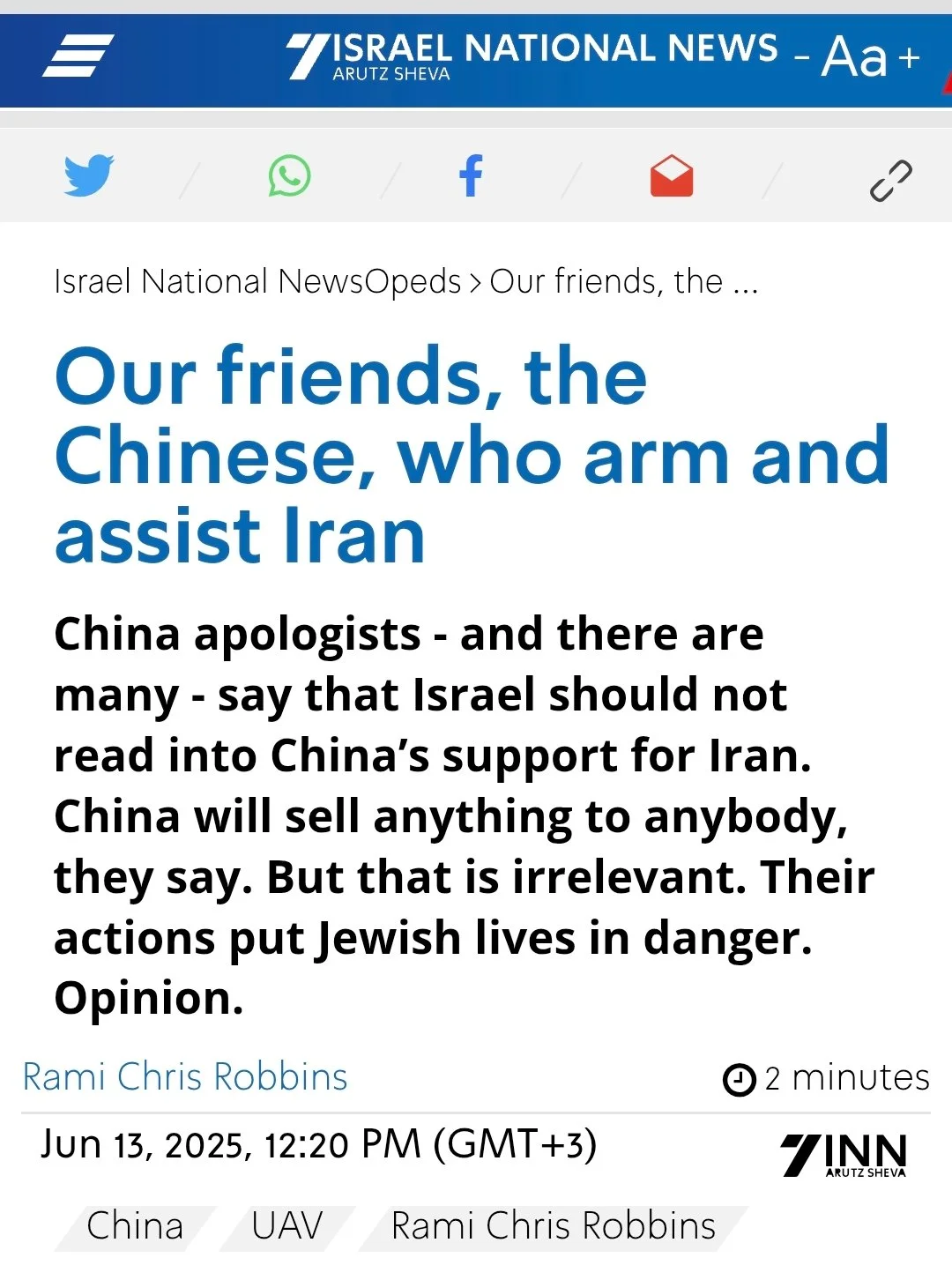The image size is (952, 1280).
Task: Open the hamburger menu
Action: (78, 56)
